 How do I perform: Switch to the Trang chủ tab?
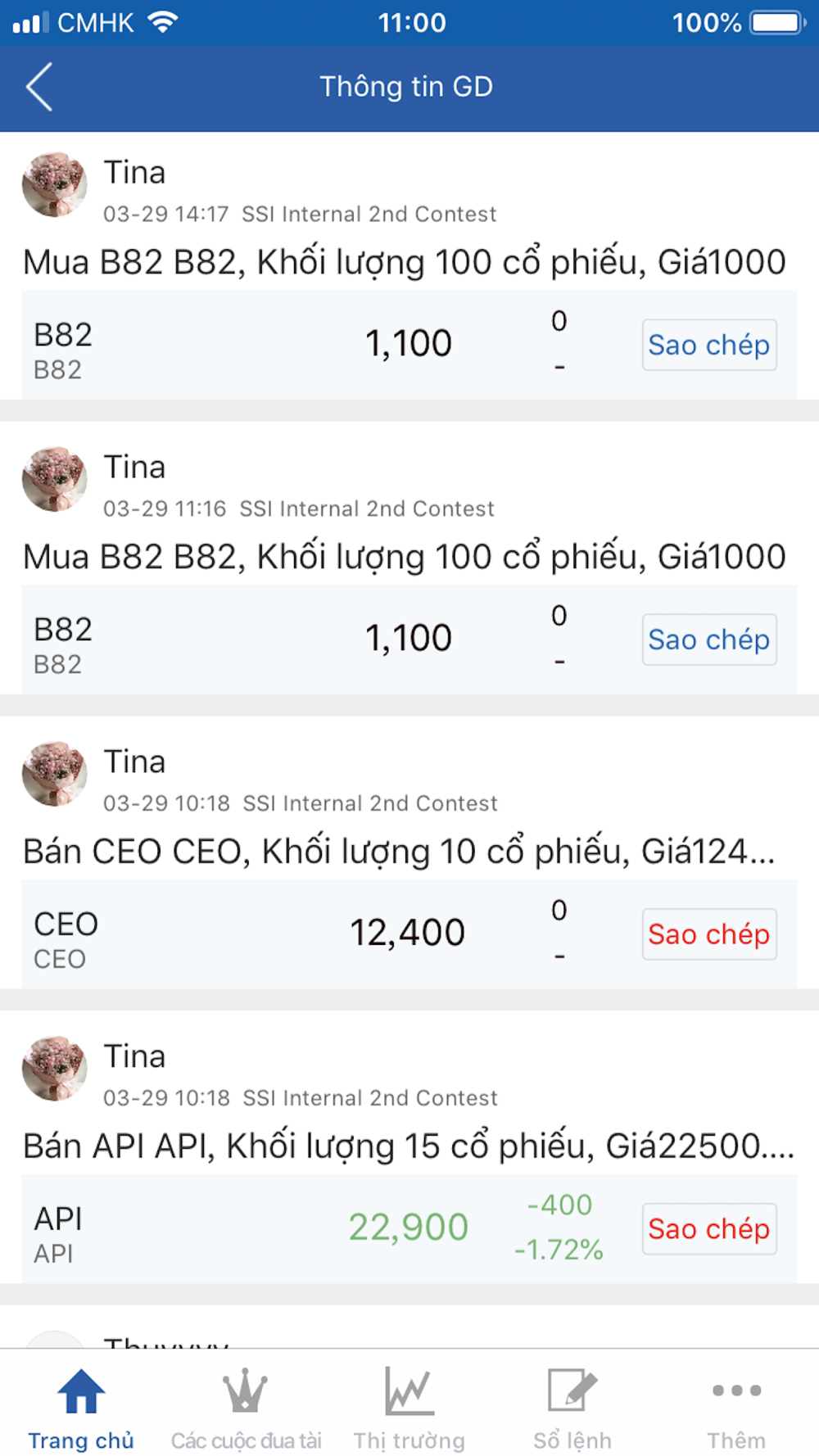coord(81,1409)
